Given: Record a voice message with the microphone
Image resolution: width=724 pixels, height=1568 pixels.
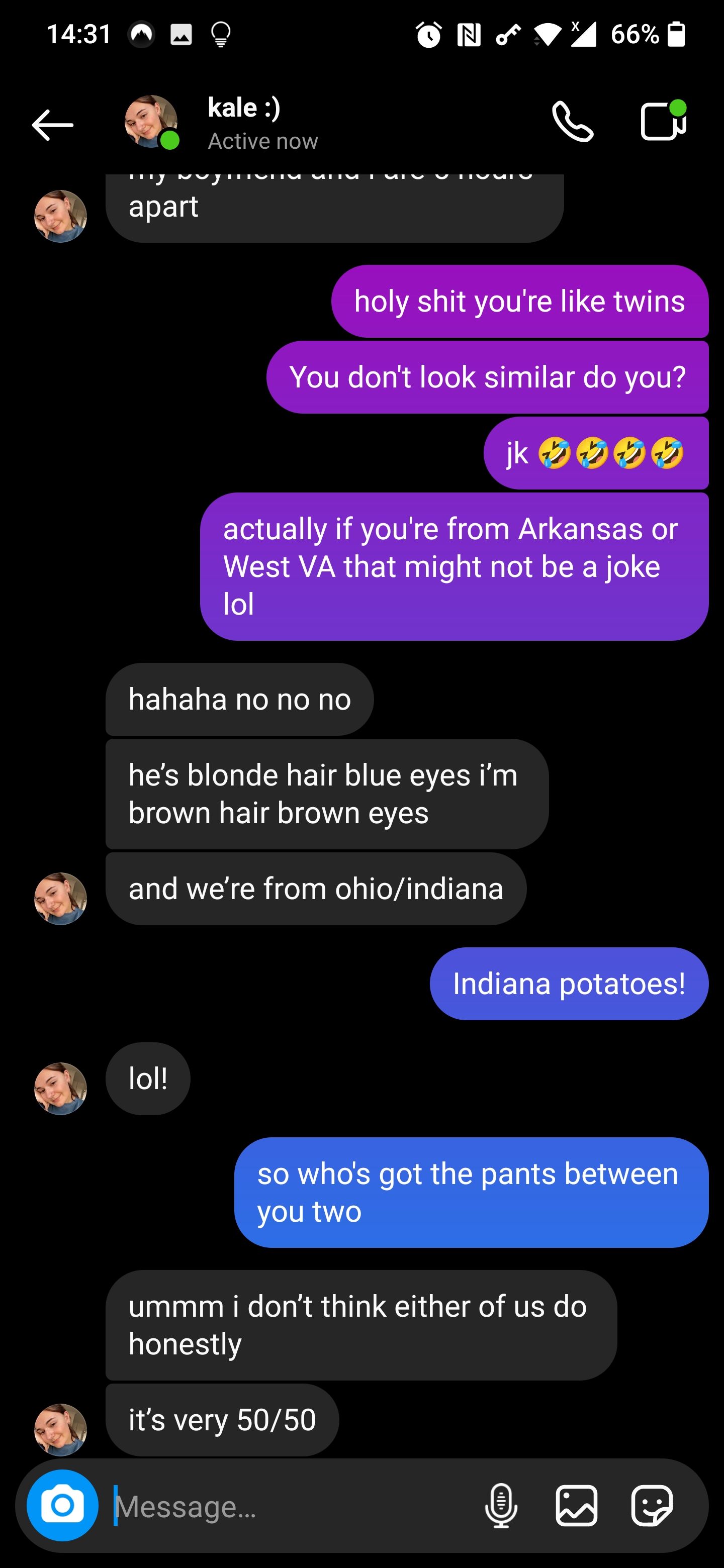Looking at the screenshot, I should (501, 1506).
